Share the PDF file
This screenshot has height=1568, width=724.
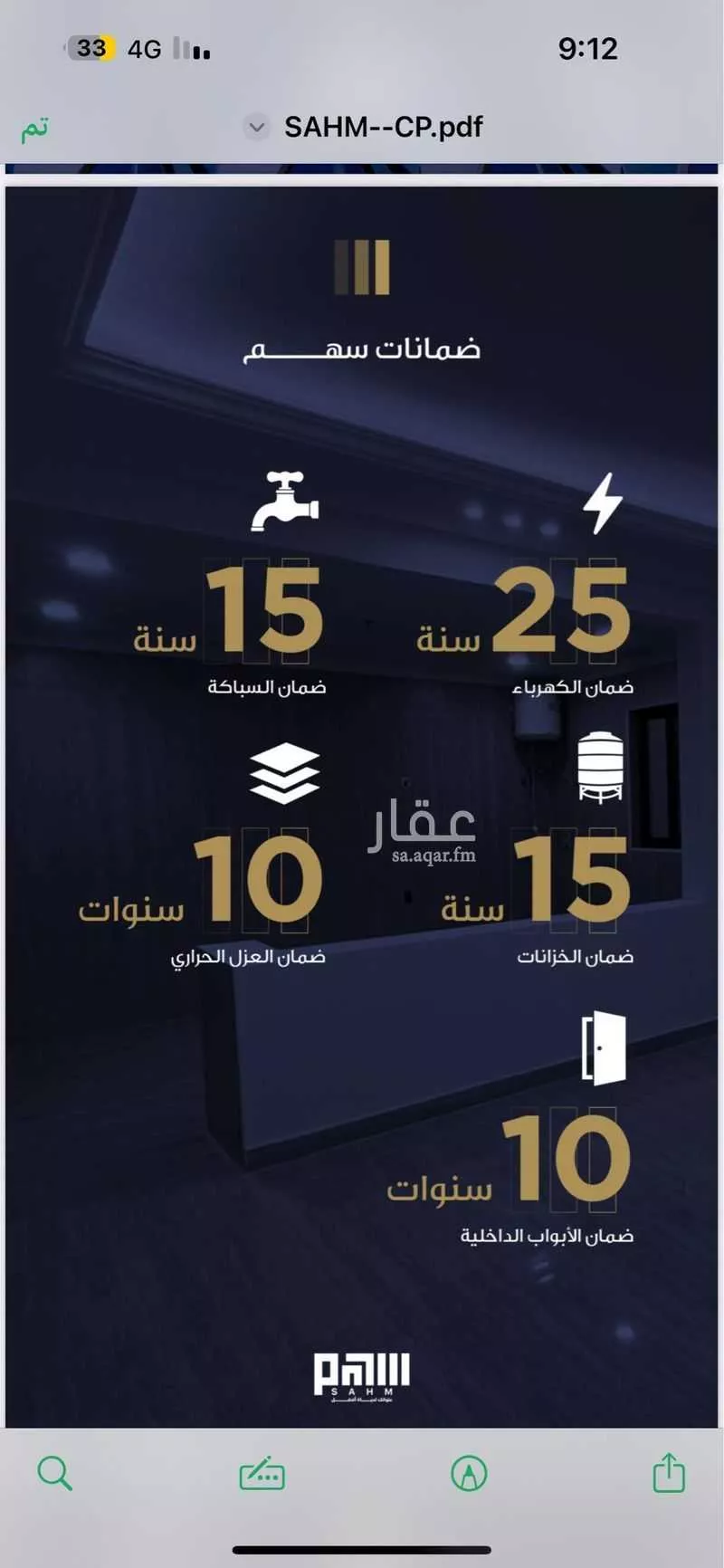click(x=669, y=1472)
